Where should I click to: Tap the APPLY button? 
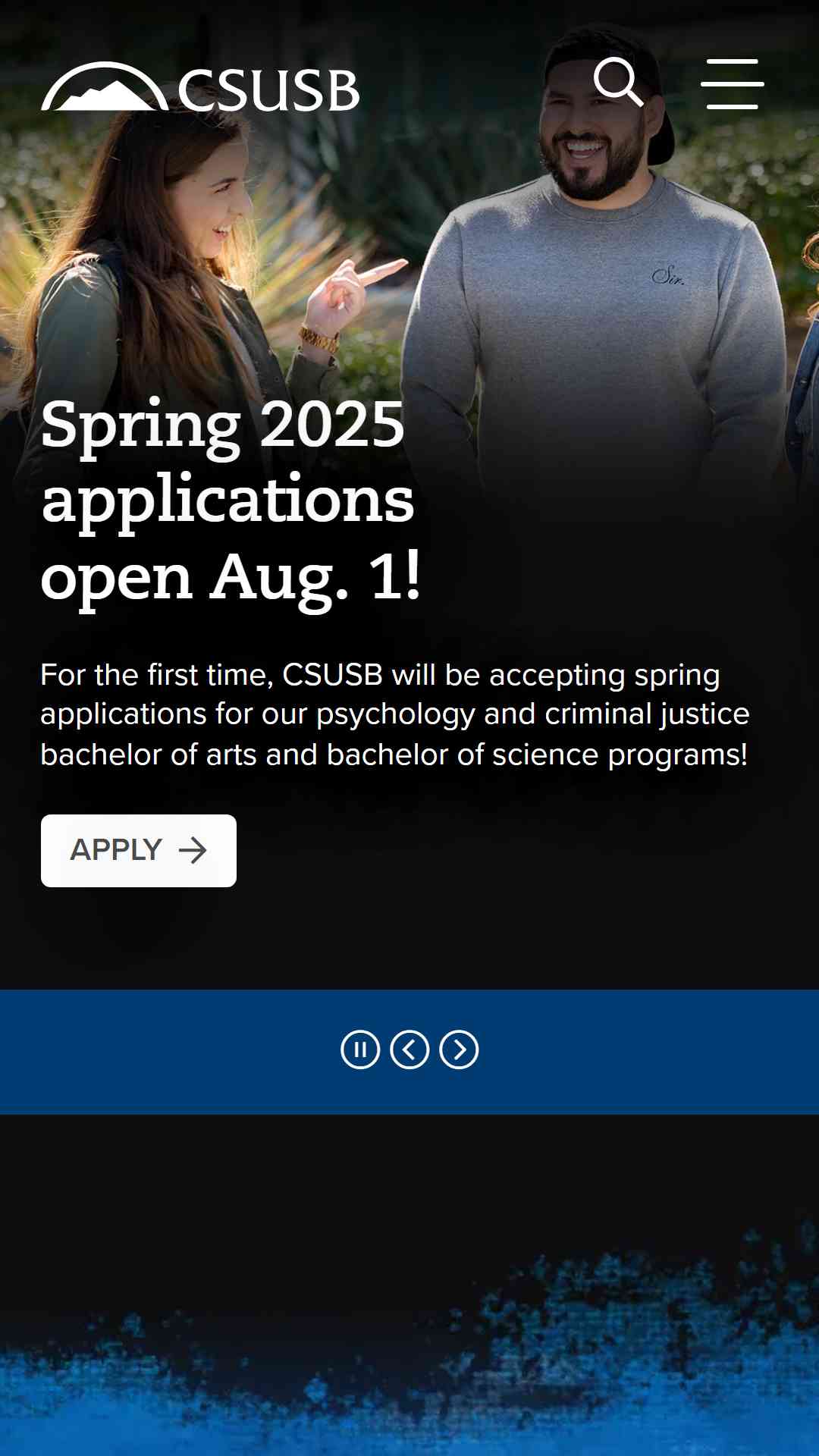coord(139,851)
